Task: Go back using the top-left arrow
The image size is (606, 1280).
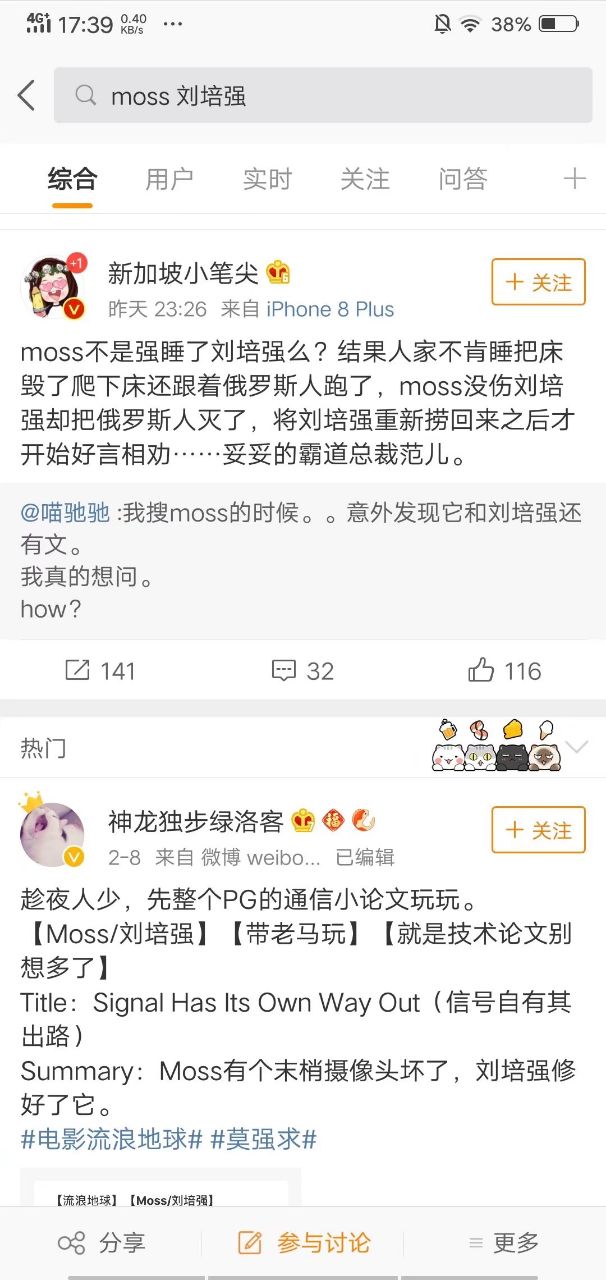Action: coord(27,96)
